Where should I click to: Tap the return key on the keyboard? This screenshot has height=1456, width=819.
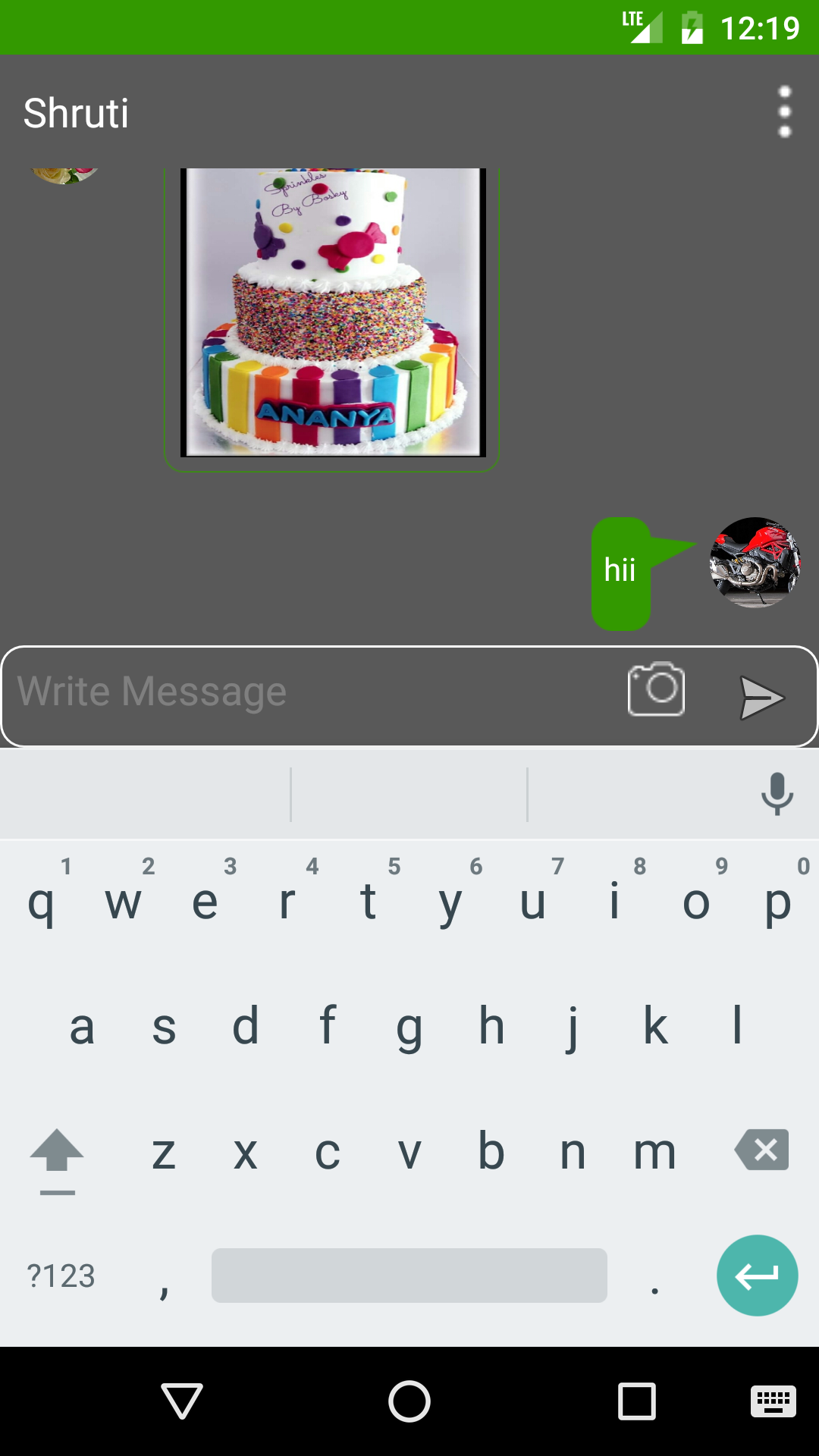coord(757,1276)
